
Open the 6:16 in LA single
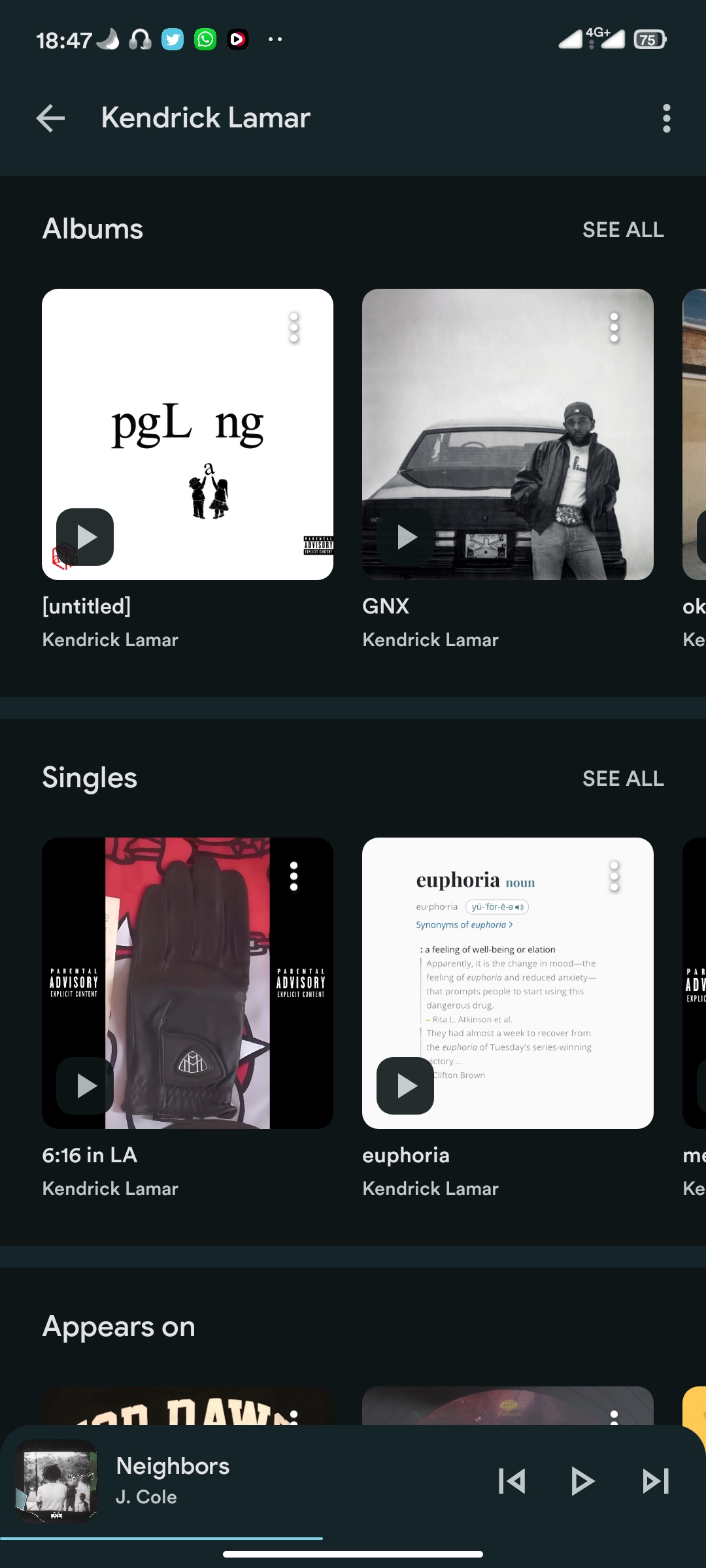(188, 983)
